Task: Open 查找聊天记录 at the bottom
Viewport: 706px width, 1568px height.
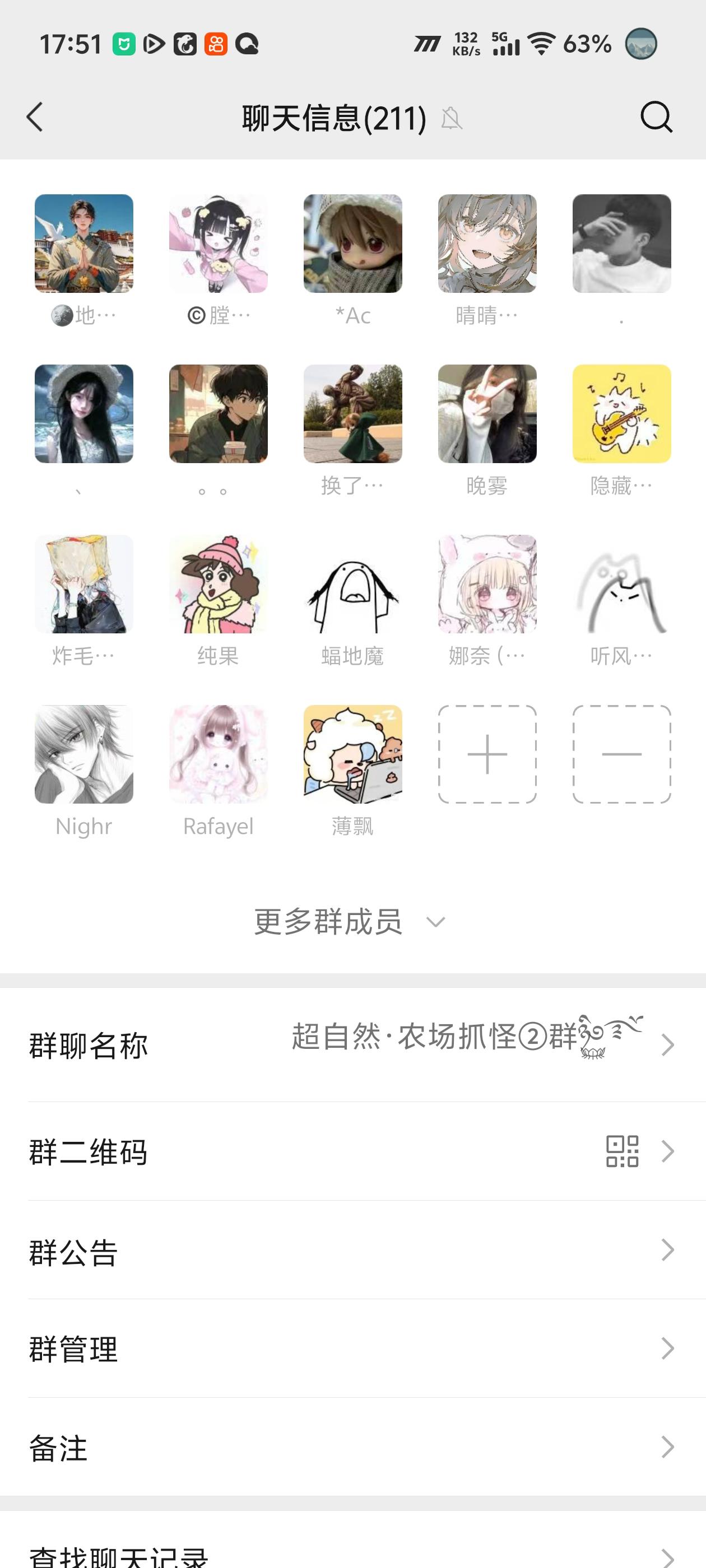Action: click(x=352, y=1555)
